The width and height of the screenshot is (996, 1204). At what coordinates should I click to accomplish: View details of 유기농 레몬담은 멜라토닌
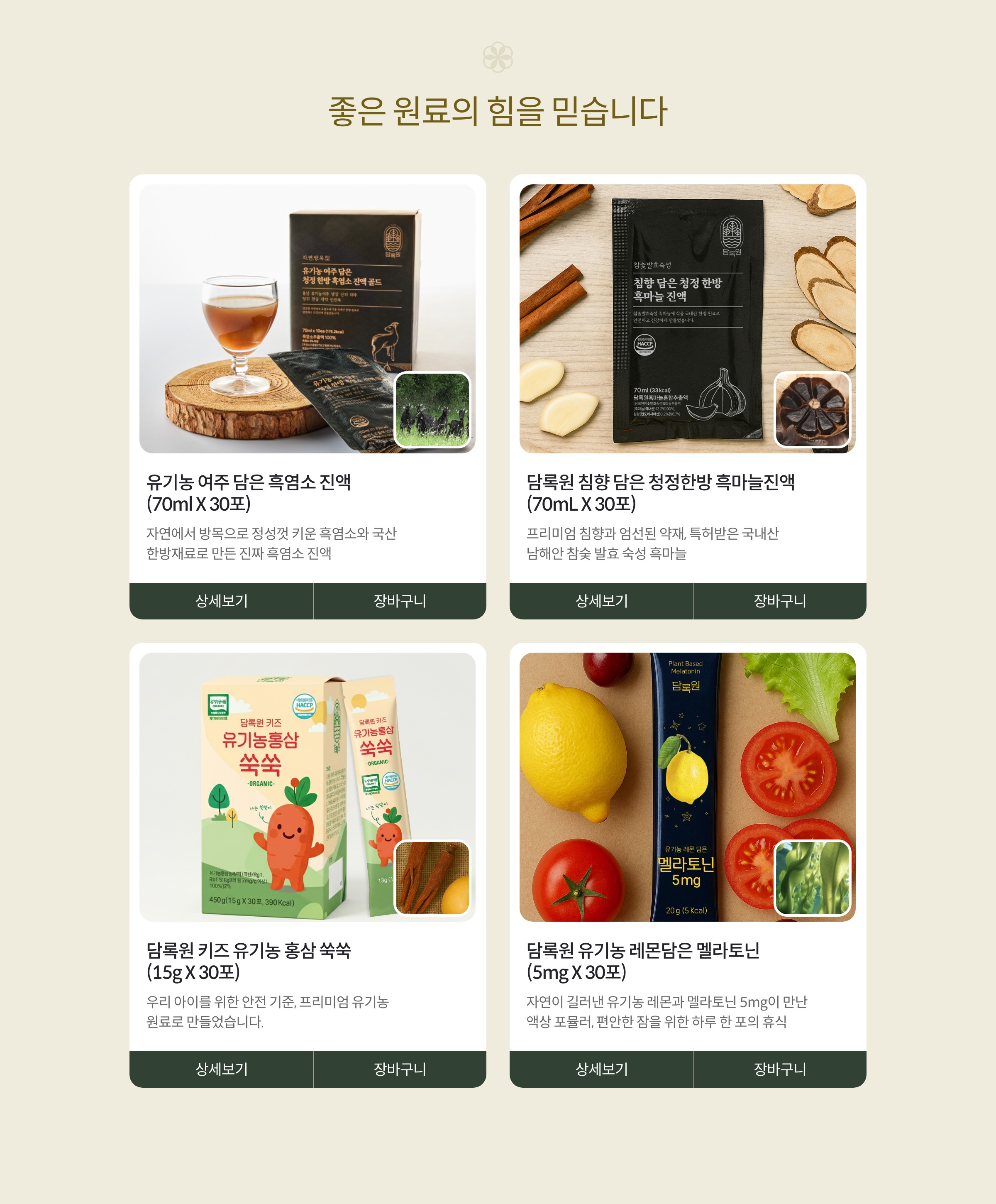[x=601, y=1069]
